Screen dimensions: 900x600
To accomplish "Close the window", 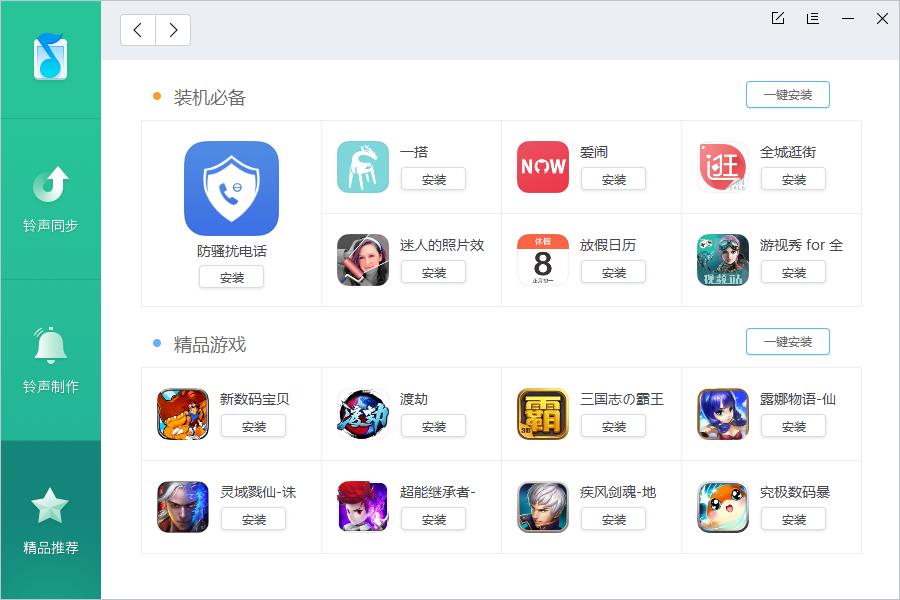I will click(x=882, y=18).
